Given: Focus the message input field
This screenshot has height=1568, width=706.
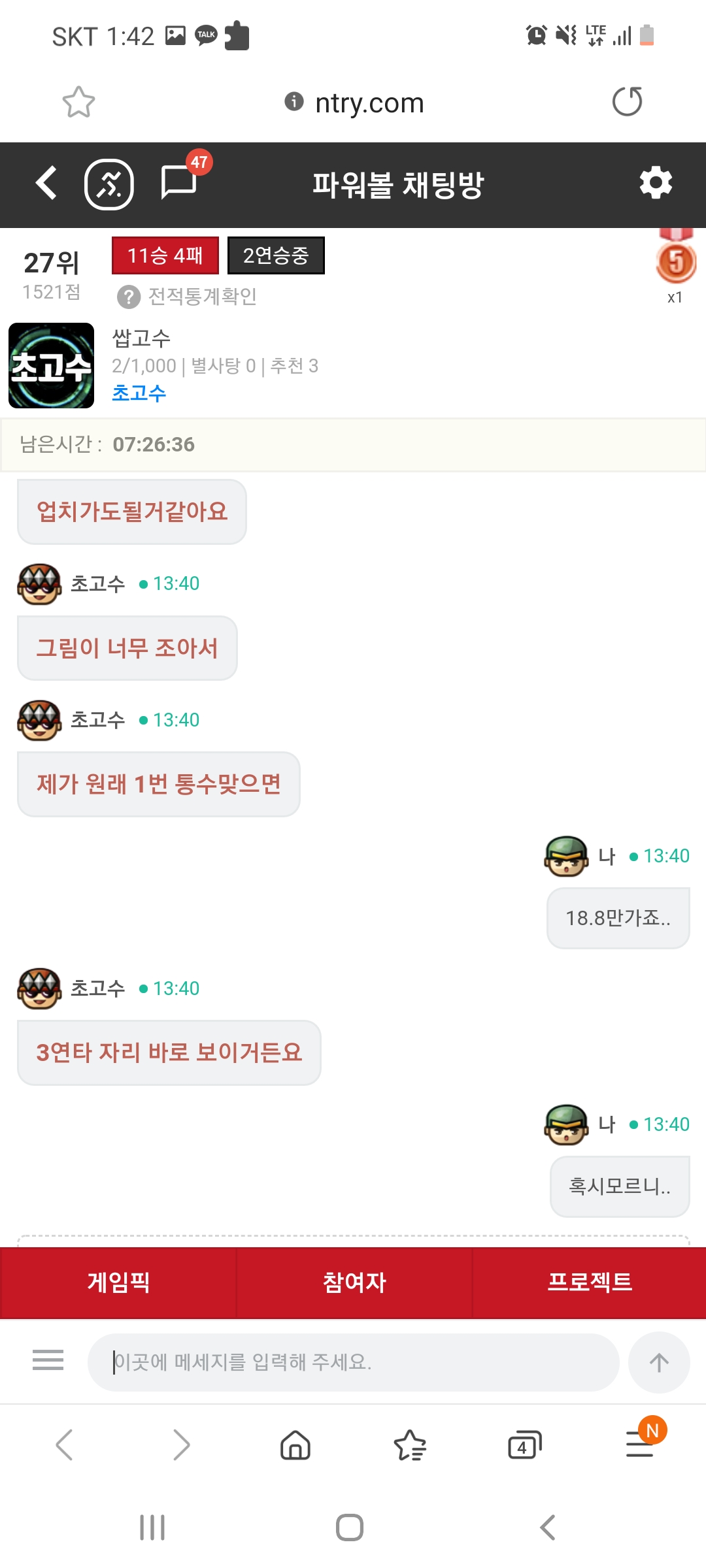Looking at the screenshot, I should point(353,1362).
